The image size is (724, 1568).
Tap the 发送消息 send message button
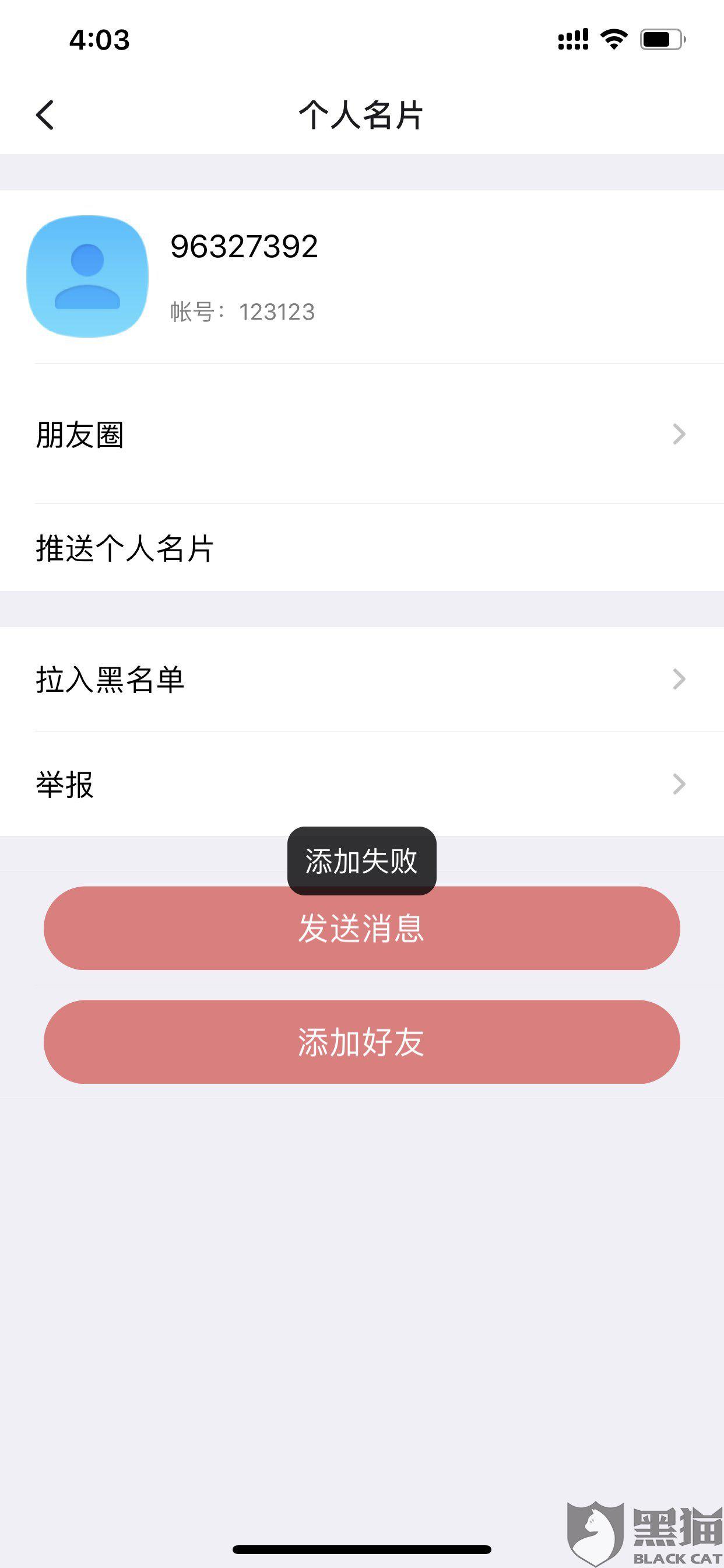361,928
